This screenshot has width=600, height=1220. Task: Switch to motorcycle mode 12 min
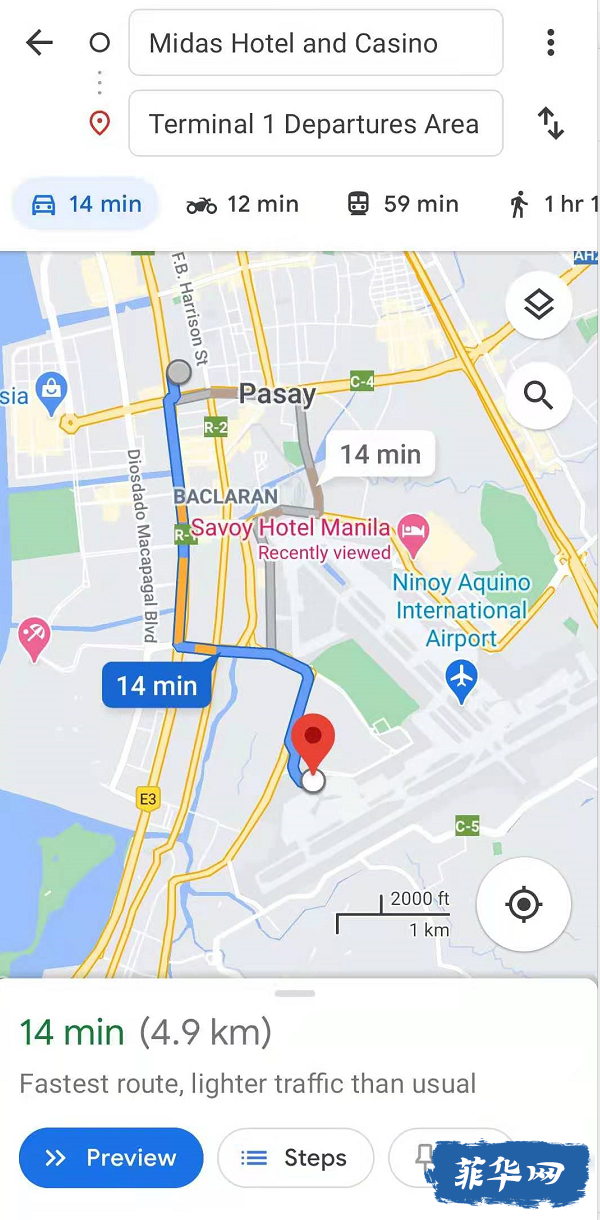coord(242,204)
